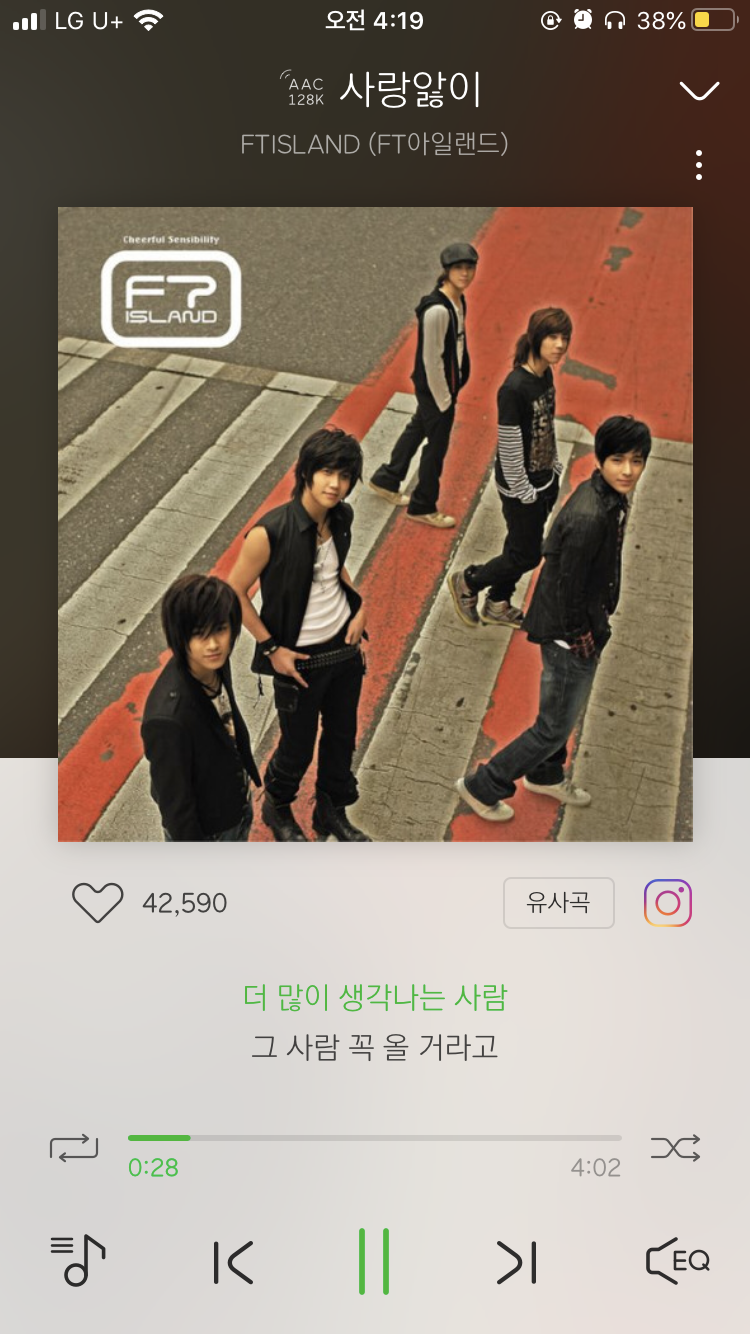Like the song 사랑앓이
Viewport: 750px width, 1334px height.
point(98,903)
